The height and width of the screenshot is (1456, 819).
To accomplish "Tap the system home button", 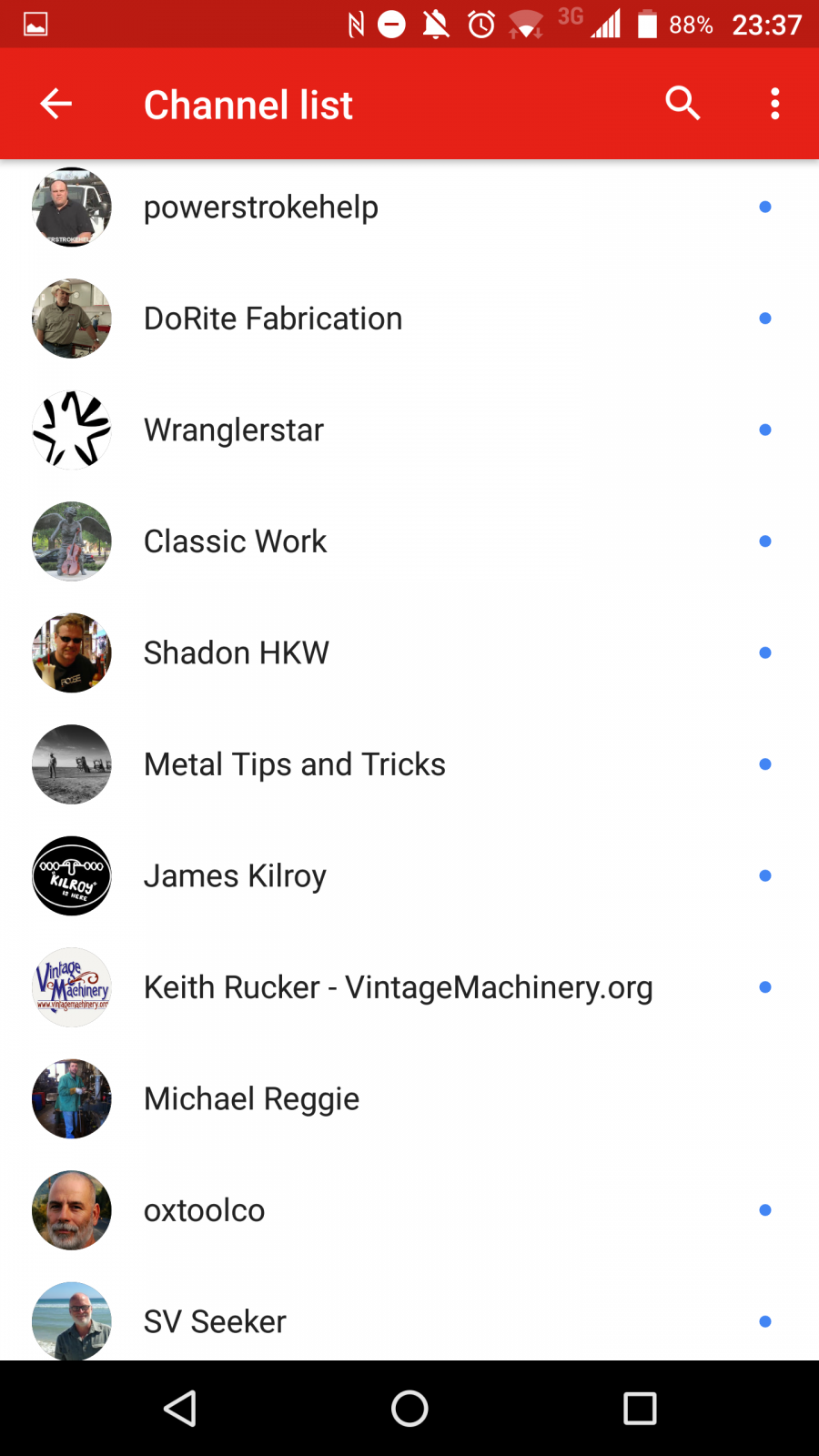I will (409, 1409).
